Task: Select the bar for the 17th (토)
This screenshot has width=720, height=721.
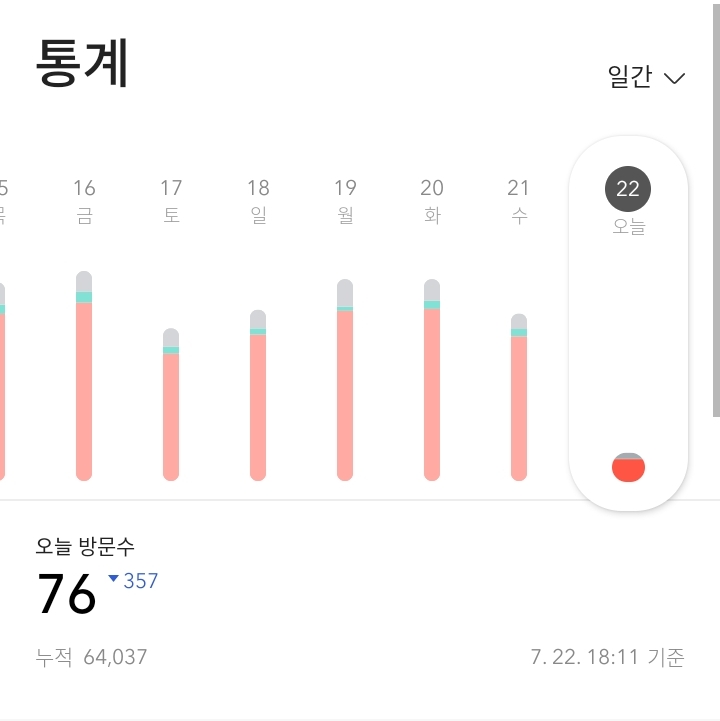Action: (171, 404)
